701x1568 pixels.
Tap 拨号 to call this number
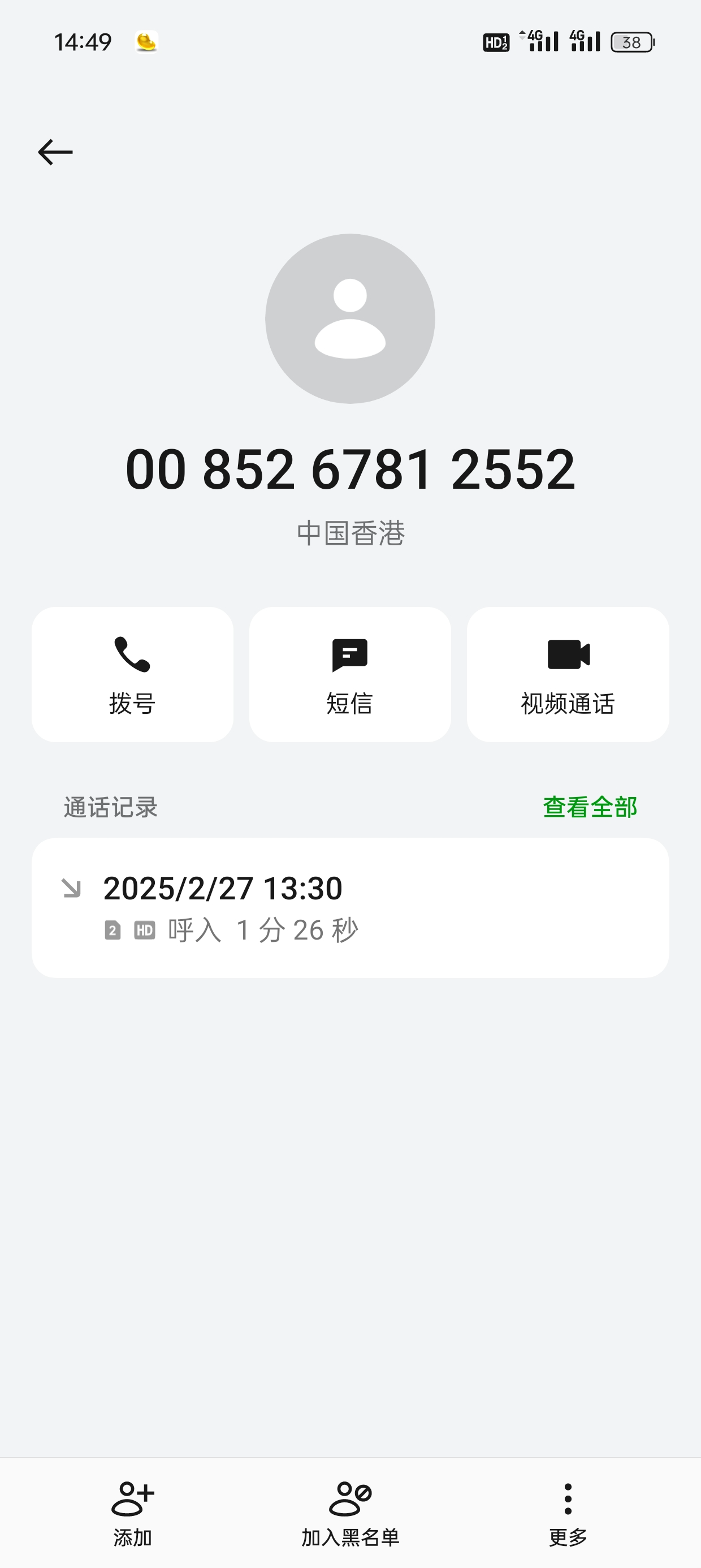pos(133,674)
